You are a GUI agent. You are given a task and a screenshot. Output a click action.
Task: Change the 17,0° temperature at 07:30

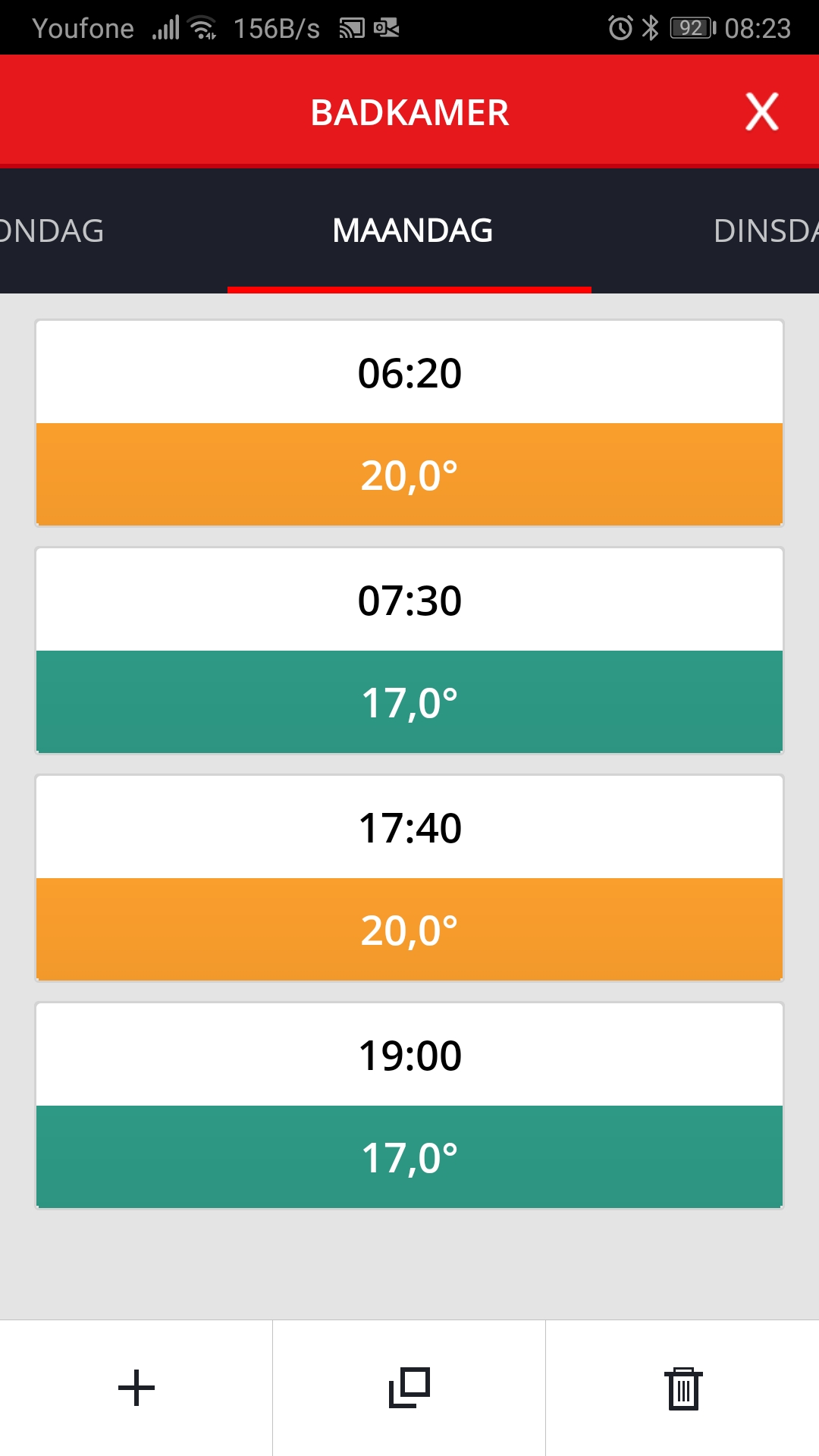click(409, 702)
